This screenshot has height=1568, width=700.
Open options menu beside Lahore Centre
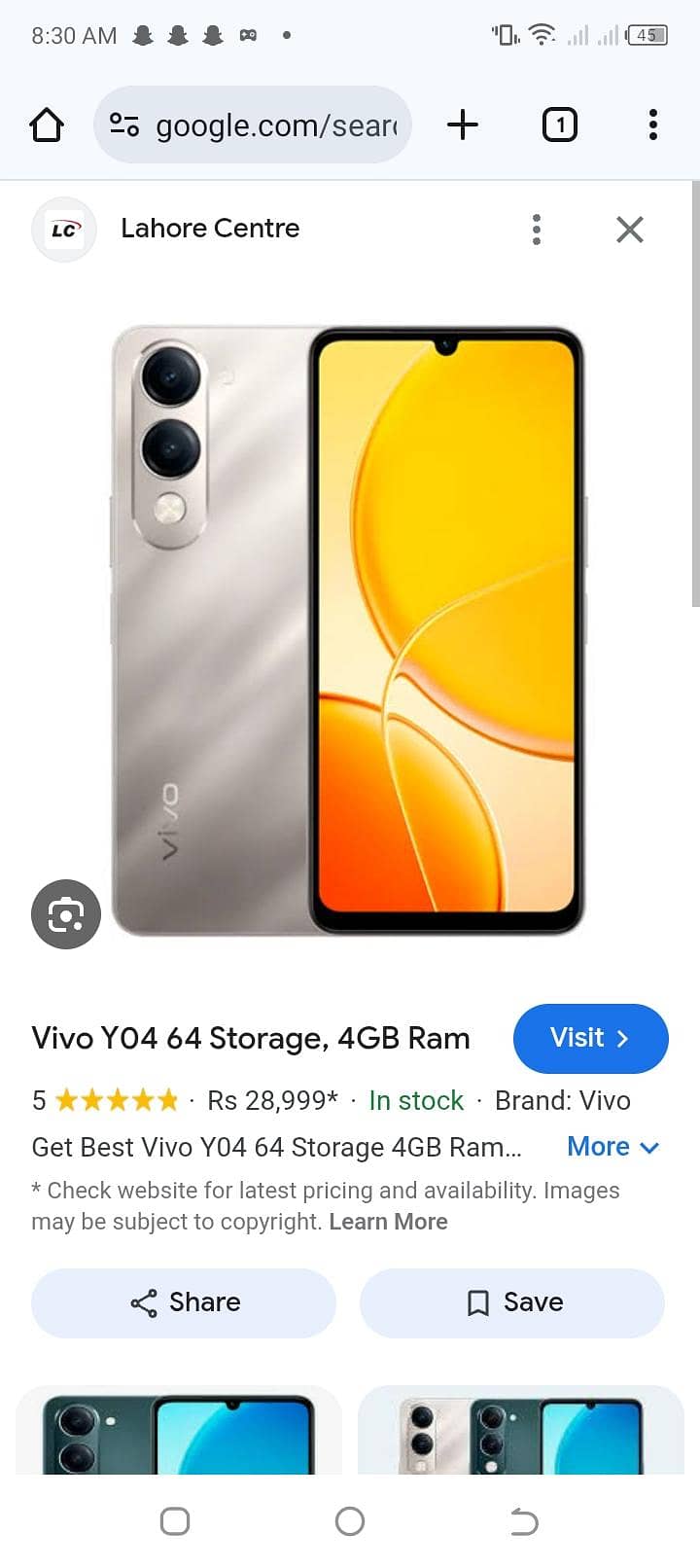coord(536,230)
